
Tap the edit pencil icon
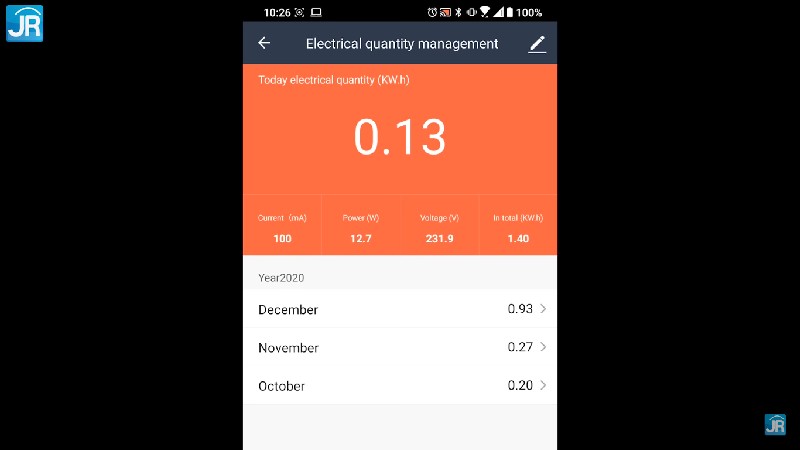tap(537, 43)
